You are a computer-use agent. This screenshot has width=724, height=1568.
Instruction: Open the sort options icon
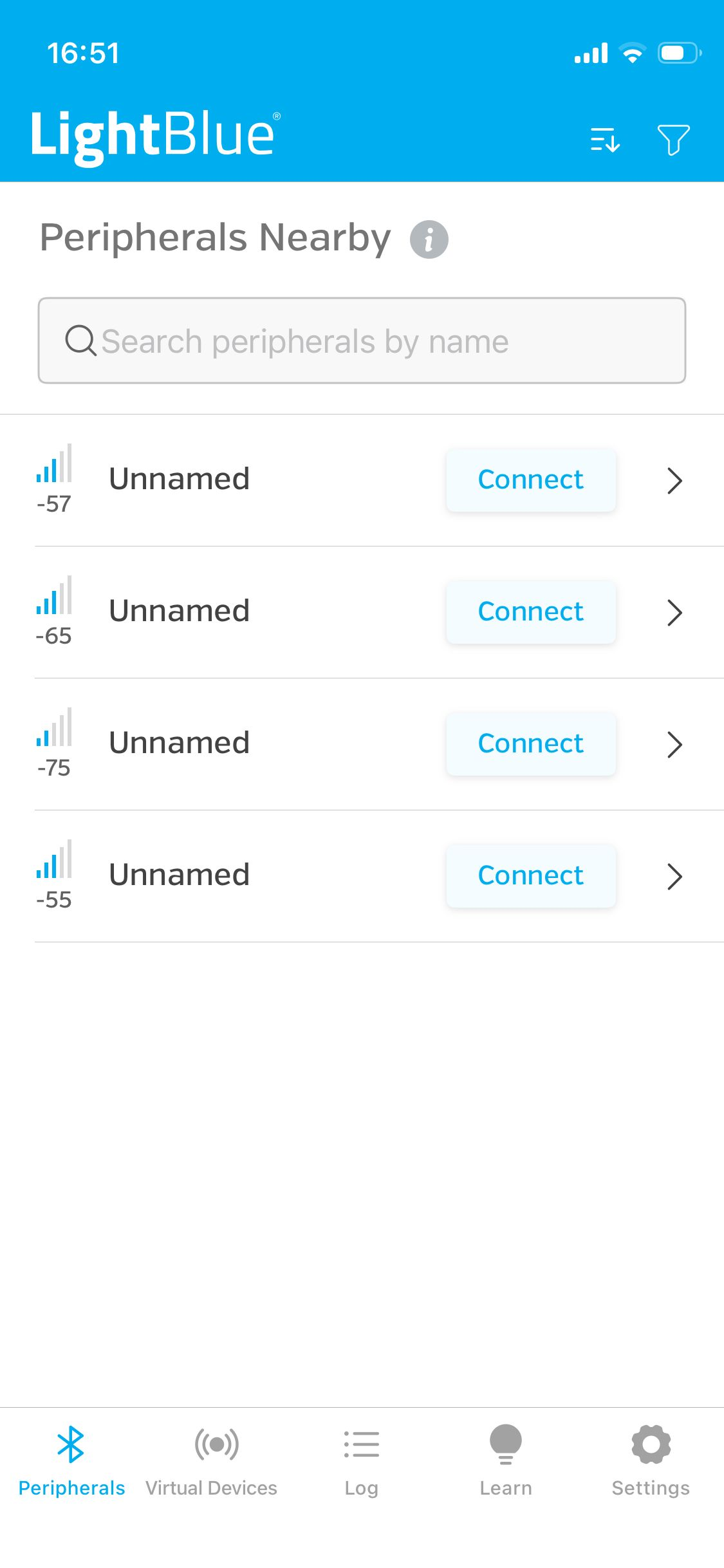[x=605, y=139]
